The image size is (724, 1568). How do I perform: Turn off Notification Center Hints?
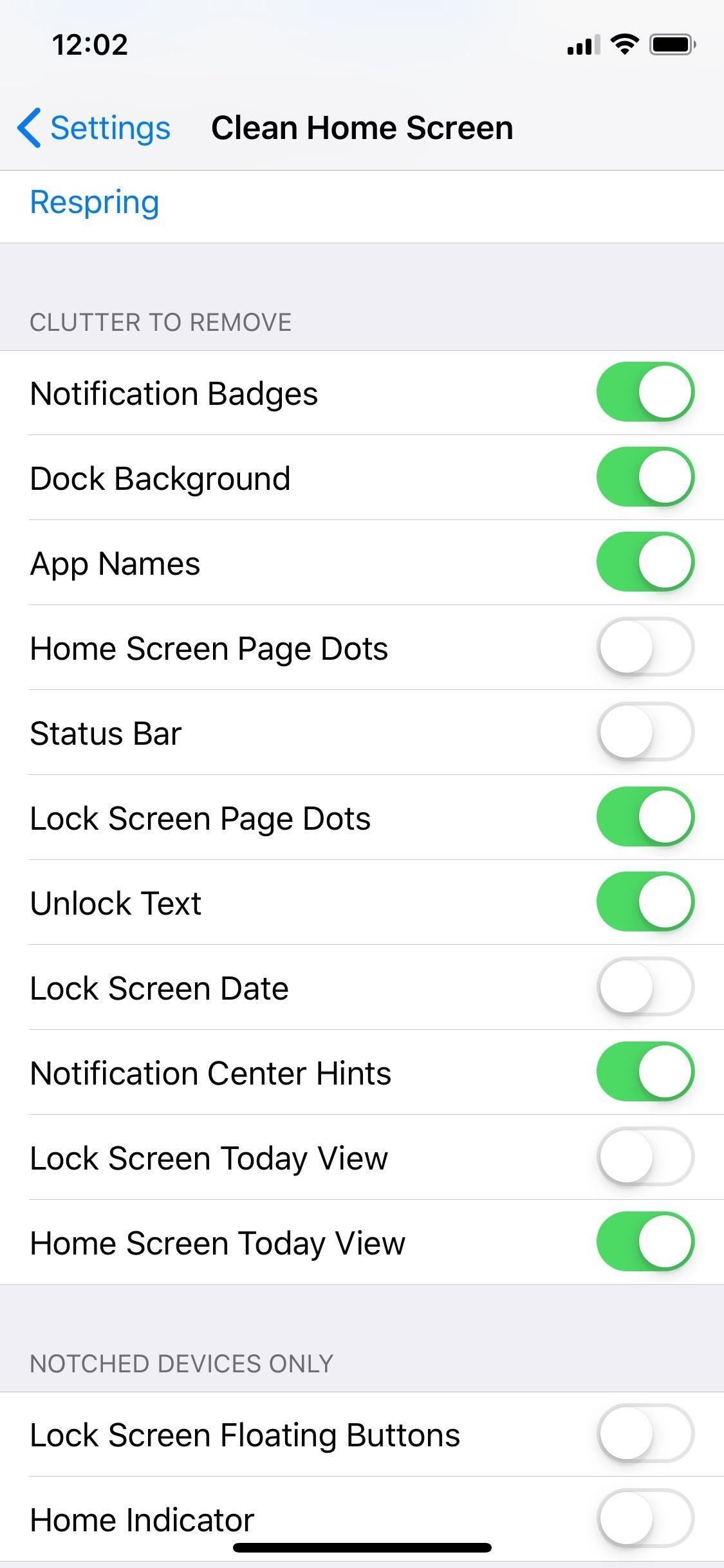click(x=645, y=1072)
